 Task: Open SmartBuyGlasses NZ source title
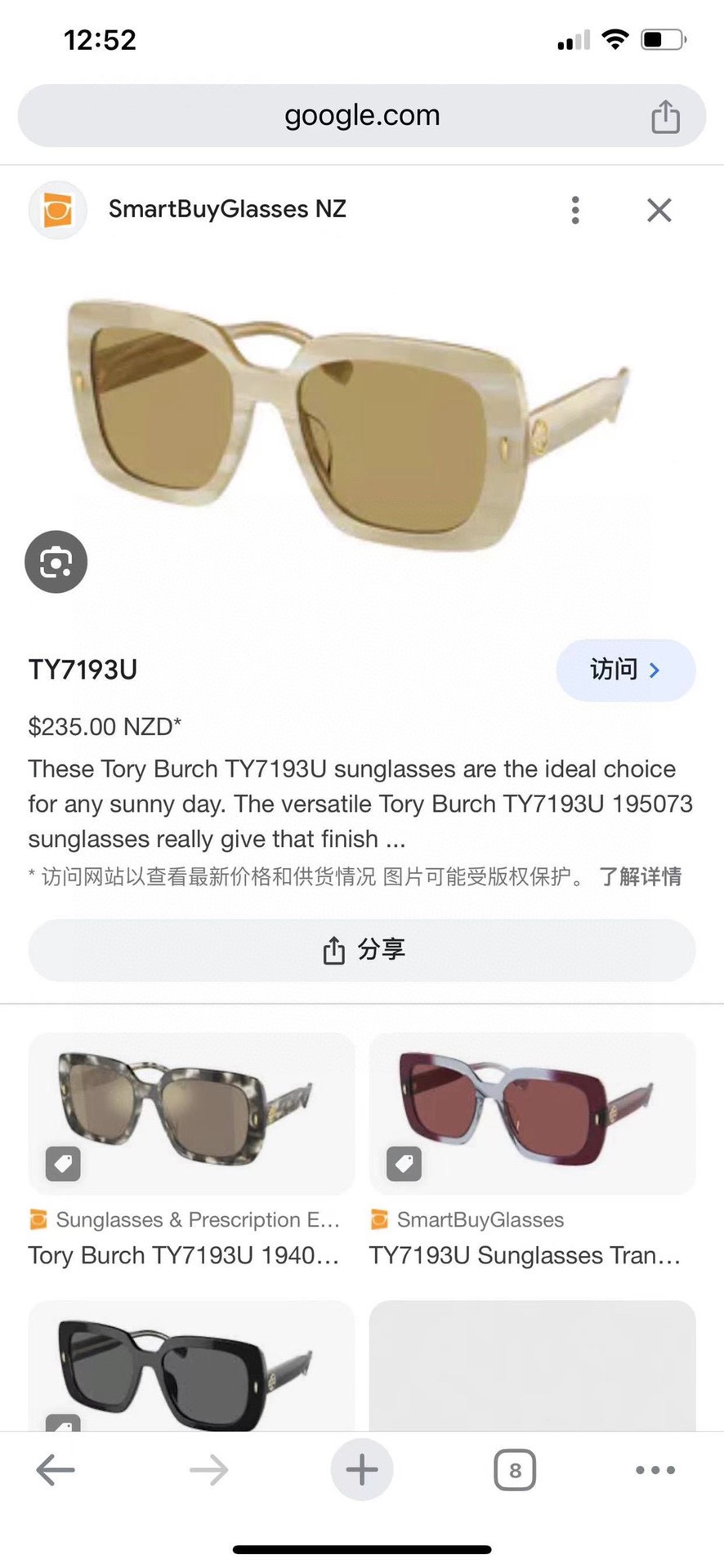(x=227, y=210)
